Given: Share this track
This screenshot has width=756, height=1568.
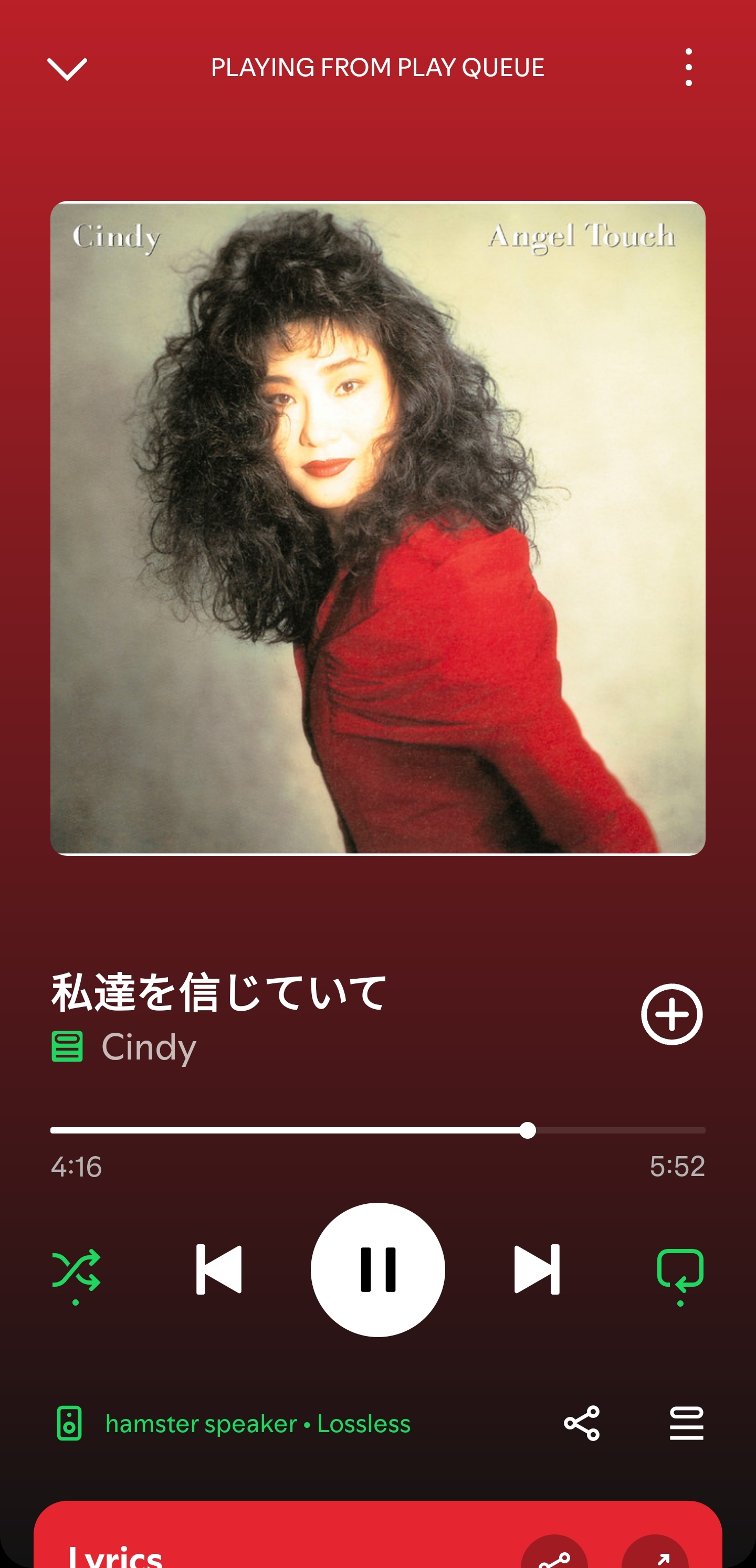Looking at the screenshot, I should [582, 1423].
